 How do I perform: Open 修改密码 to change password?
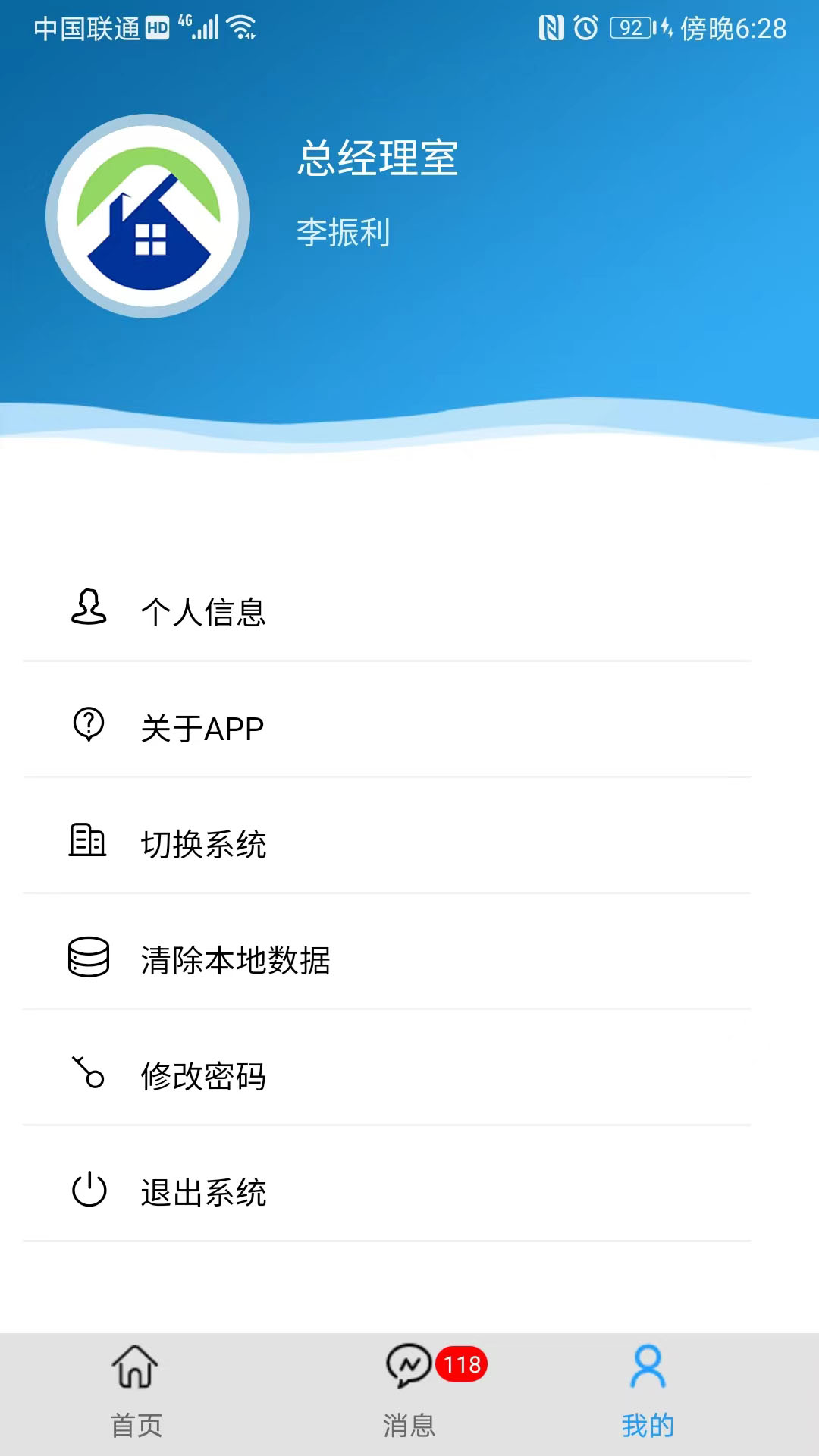(387, 1075)
